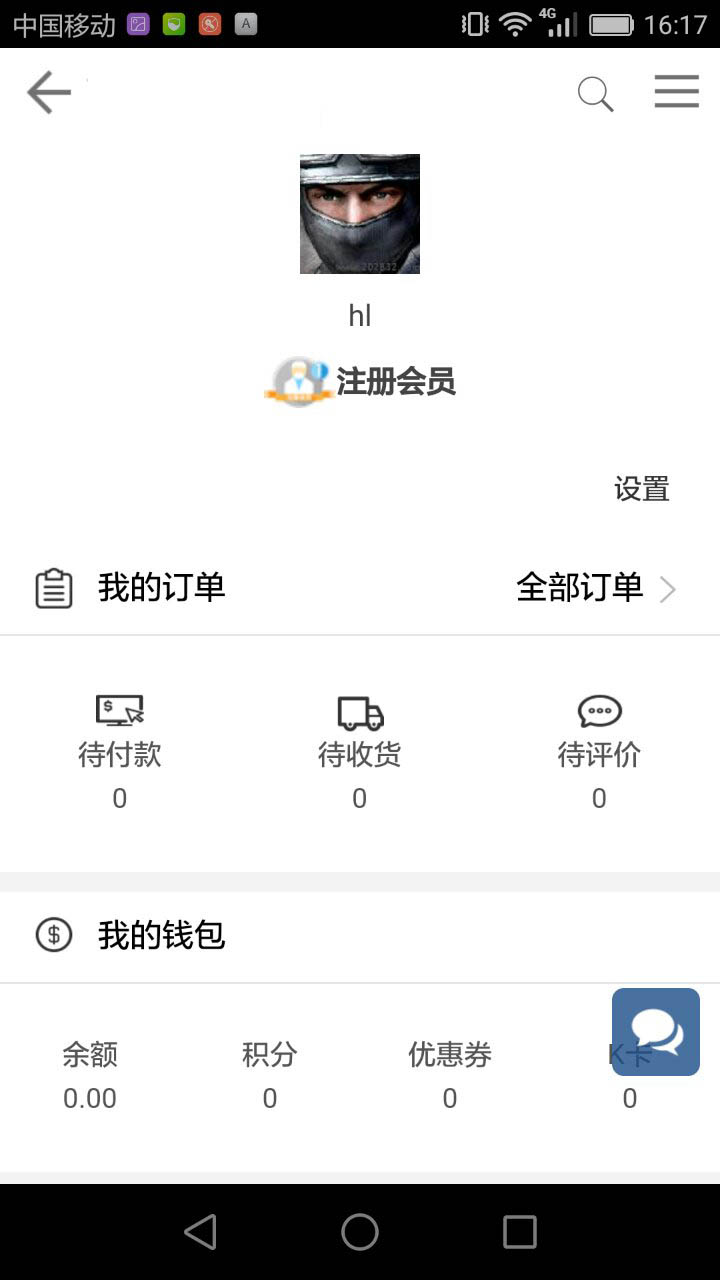The width and height of the screenshot is (720, 1280).
Task: Tap the system home button
Action: [x=360, y=1232]
